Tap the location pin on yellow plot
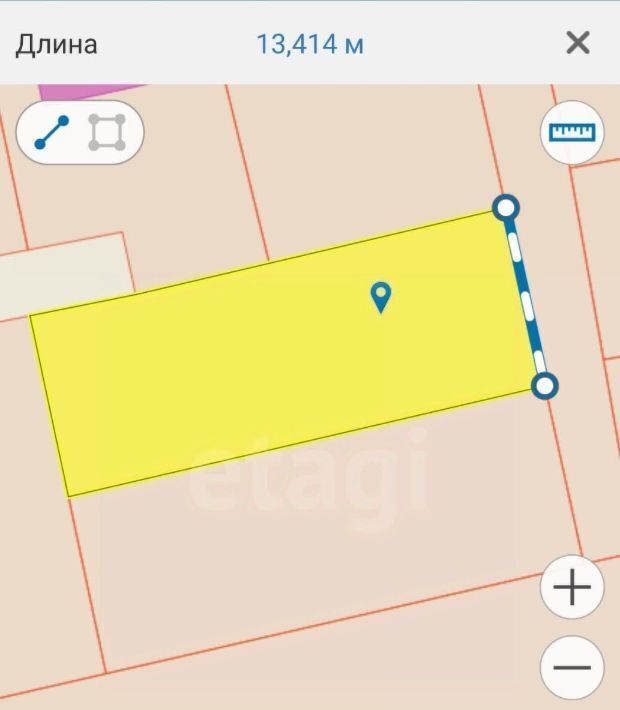620x710 pixels. [380, 296]
